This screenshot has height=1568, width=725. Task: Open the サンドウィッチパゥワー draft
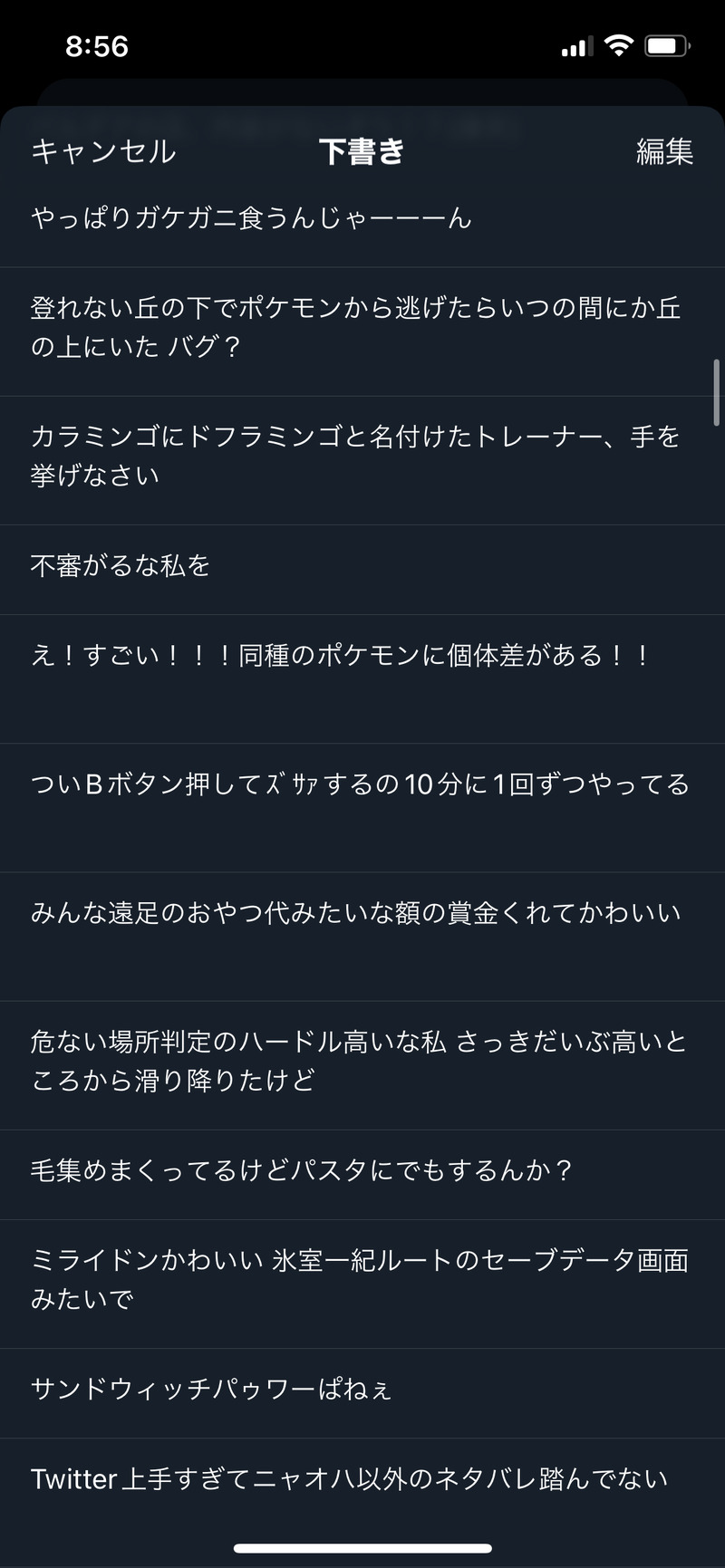[x=211, y=1390]
